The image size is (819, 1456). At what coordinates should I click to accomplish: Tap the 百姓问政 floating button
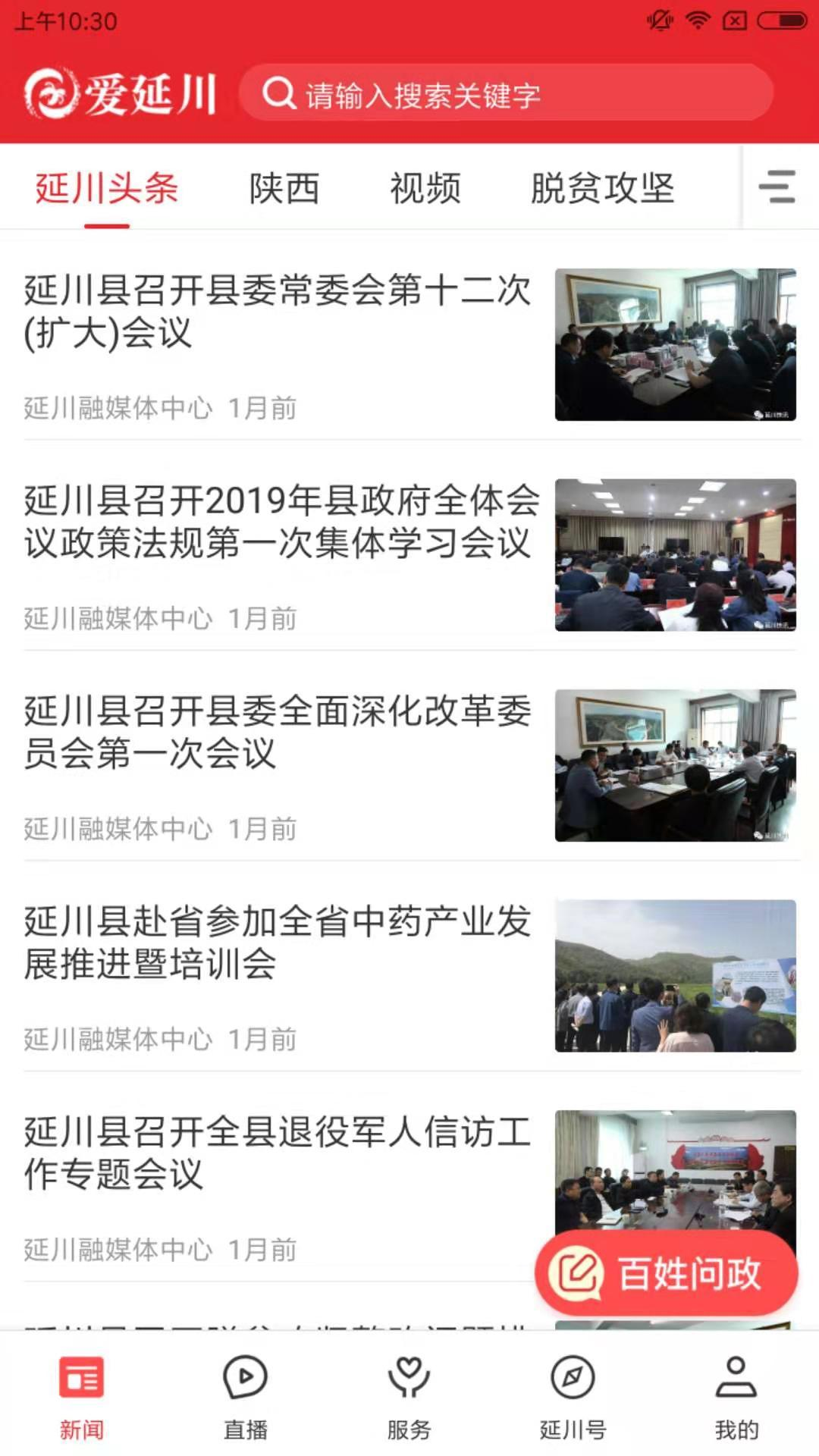pos(667,1273)
